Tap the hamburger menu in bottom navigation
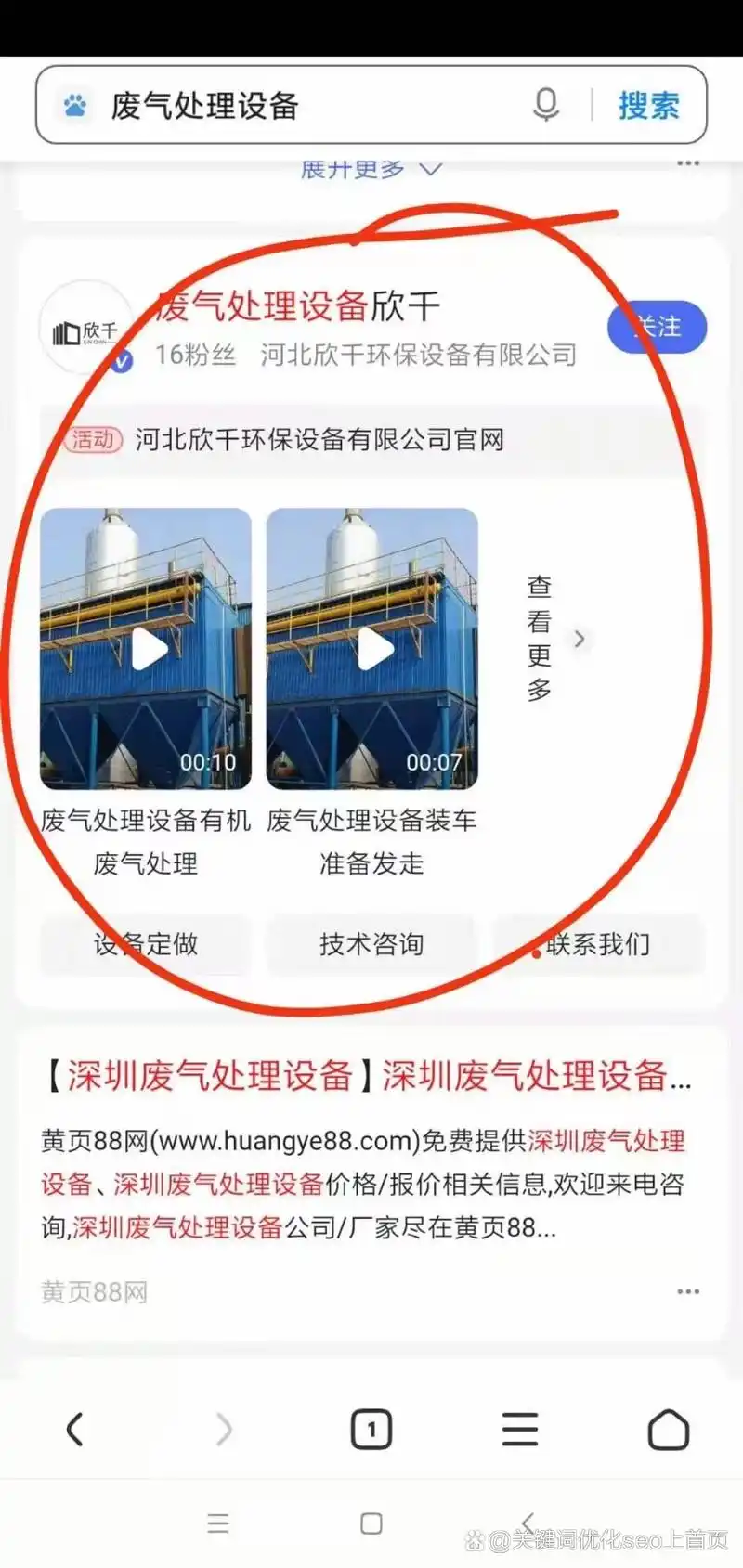 (518, 1430)
